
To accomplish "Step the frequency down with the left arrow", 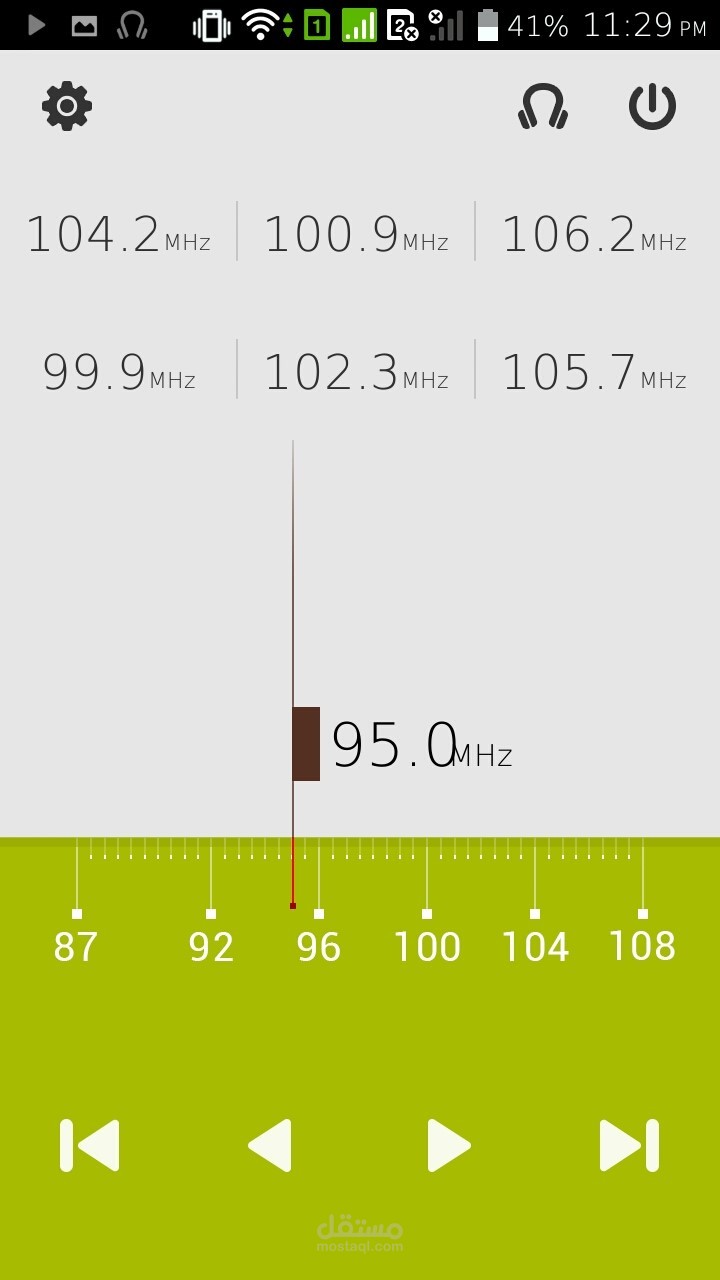I will pyautogui.click(x=270, y=1146).
